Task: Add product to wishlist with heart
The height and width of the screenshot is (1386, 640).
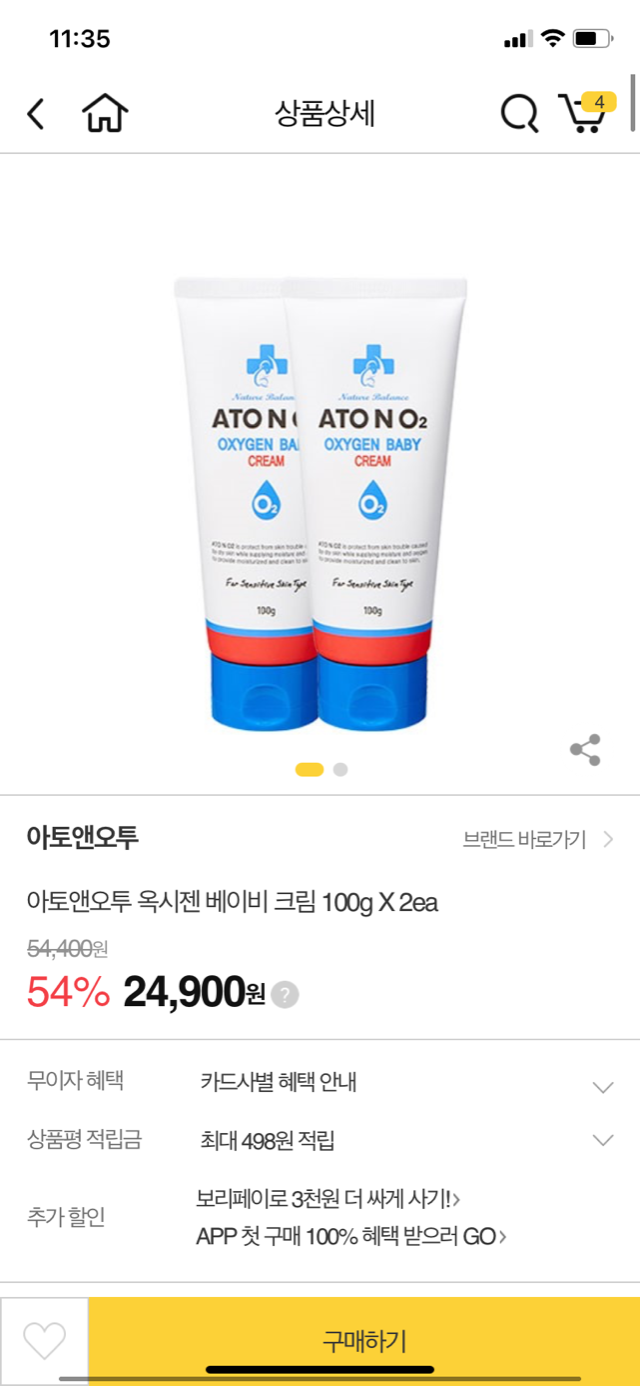Action: click(x=44, y=1340)
